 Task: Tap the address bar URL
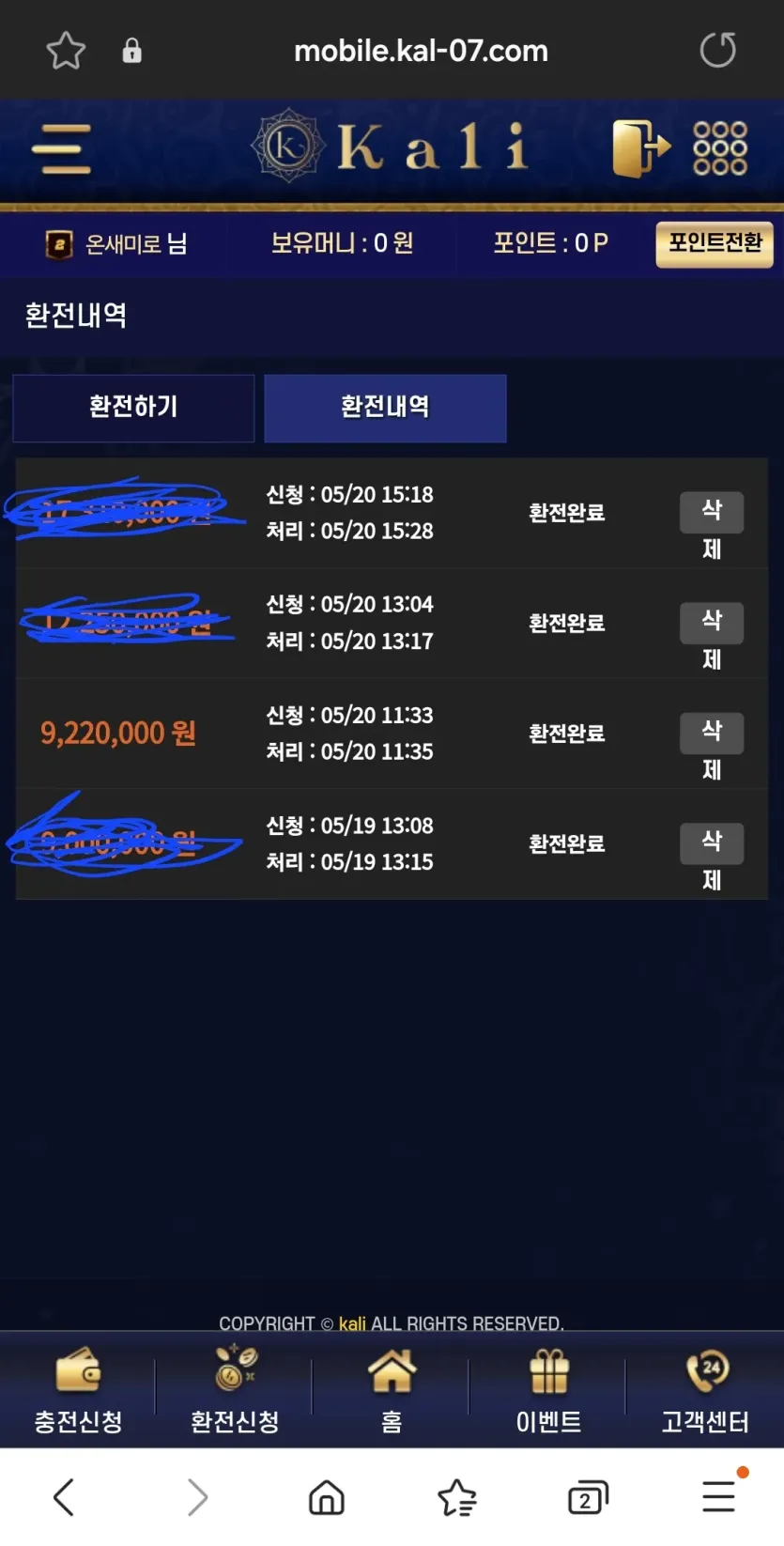pos(421,51)
